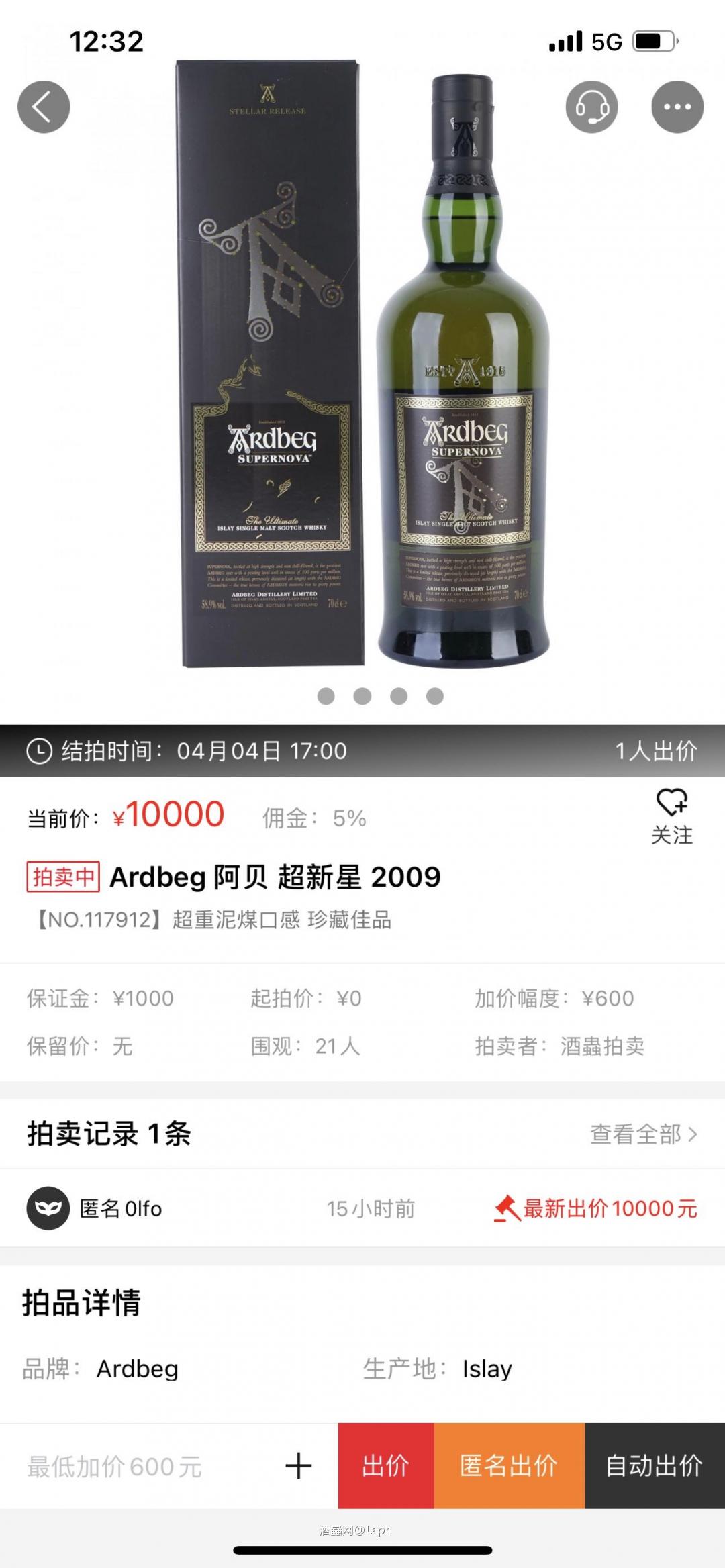Tap the chevron next to bidding history
725x1568 pixels.
coord(693,1132)
